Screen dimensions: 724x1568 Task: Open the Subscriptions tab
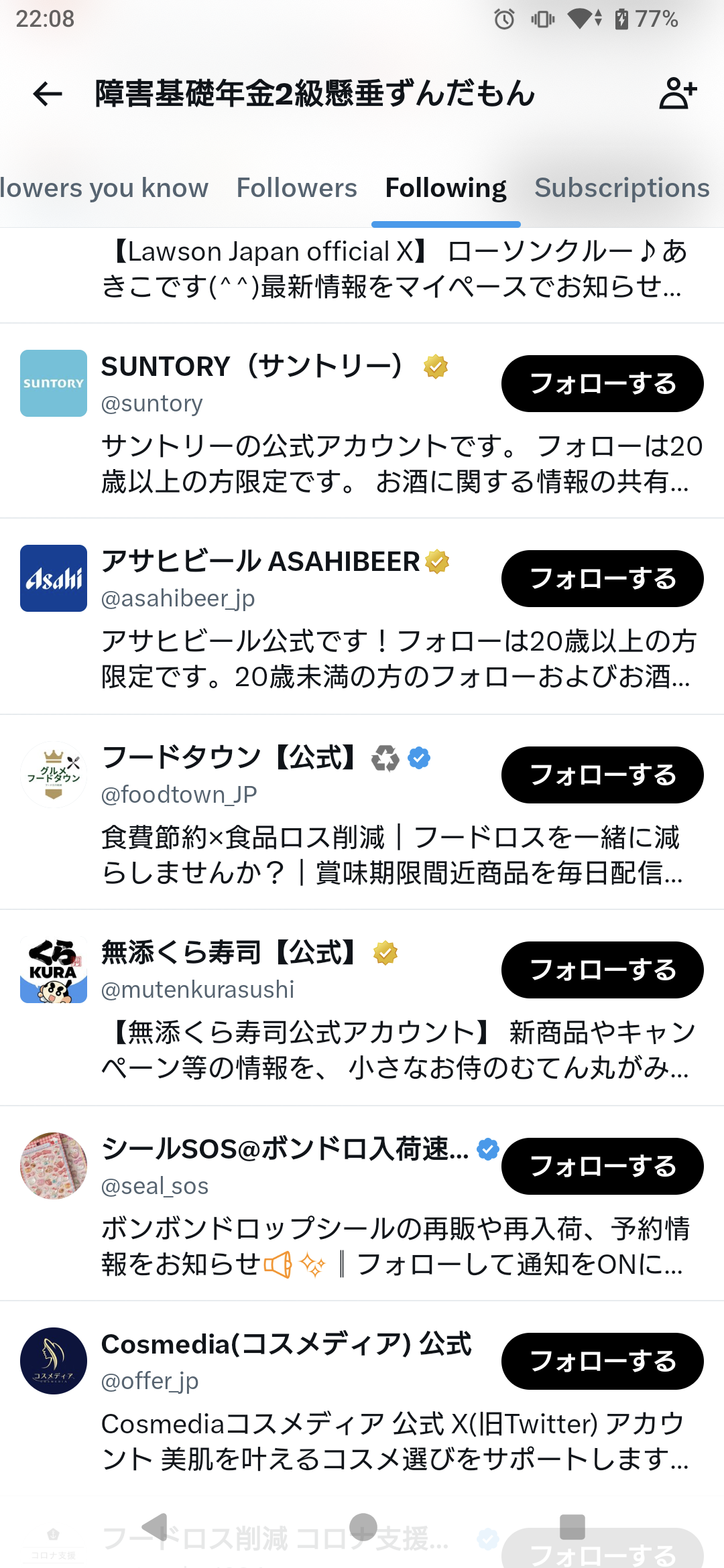[x=621, y=188]
